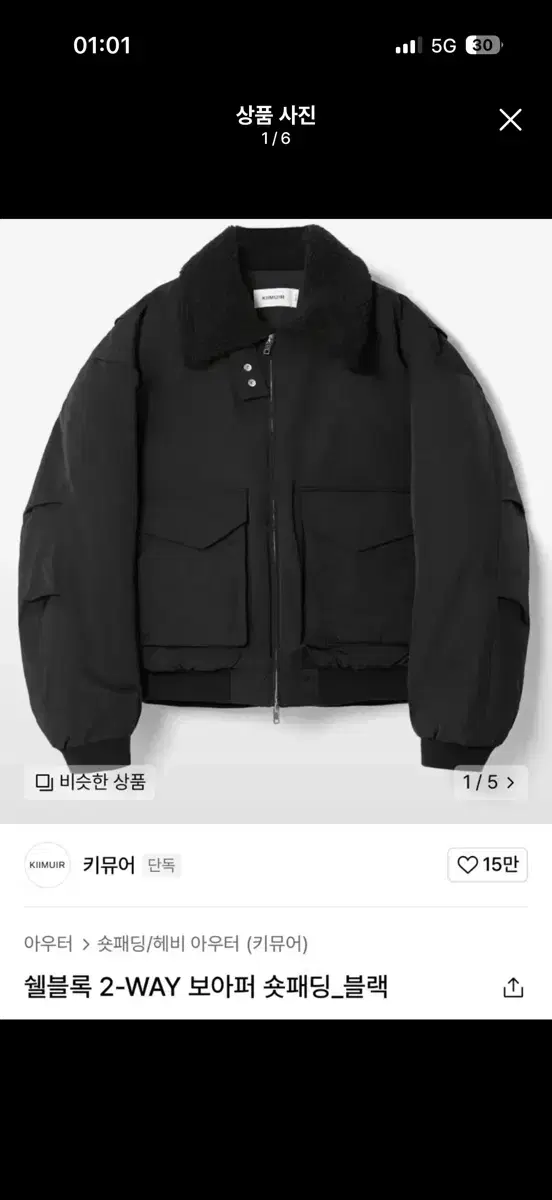552x1200 pixels.
Task: Close the 상품 사진 photo viewer
Action: coord(510,120)
